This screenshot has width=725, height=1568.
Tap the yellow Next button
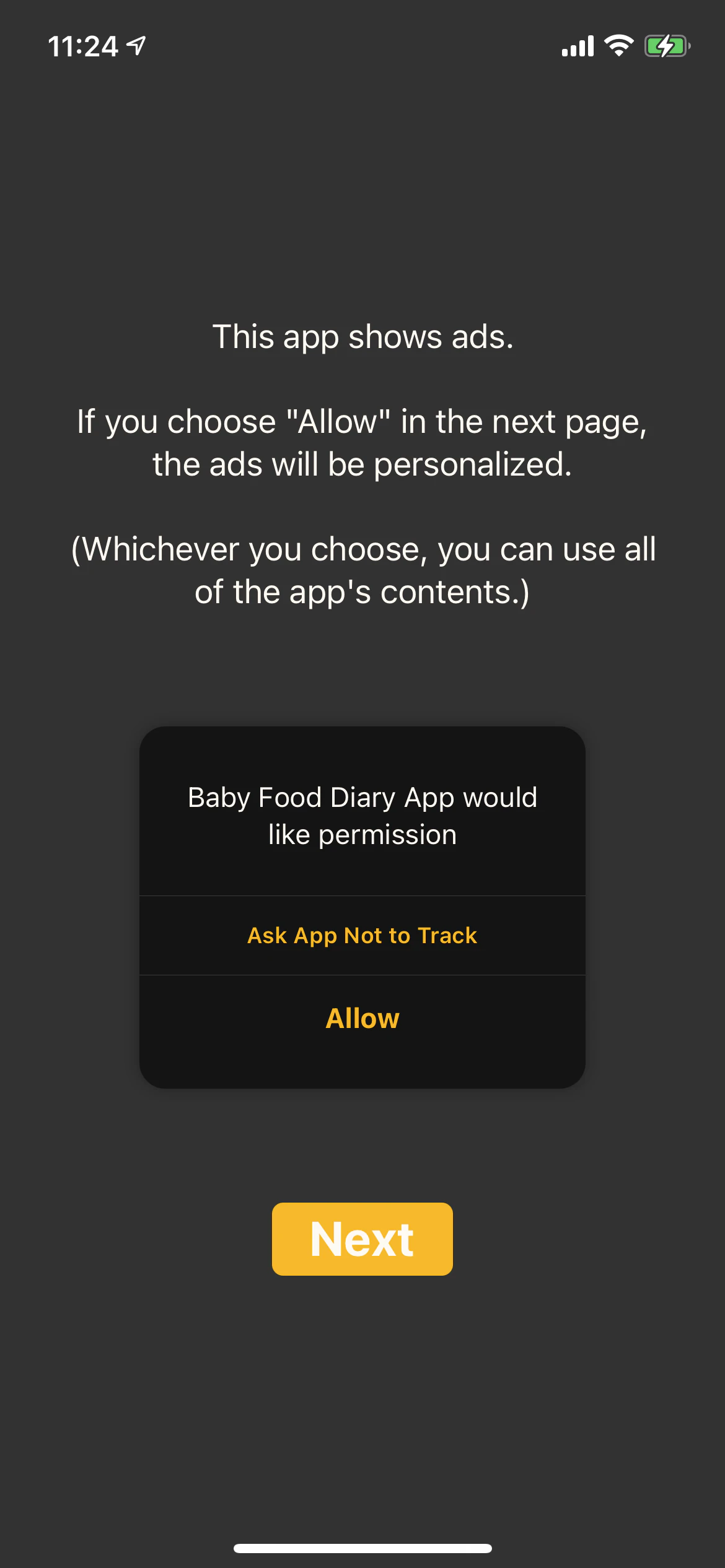[x=362, y=1239]
